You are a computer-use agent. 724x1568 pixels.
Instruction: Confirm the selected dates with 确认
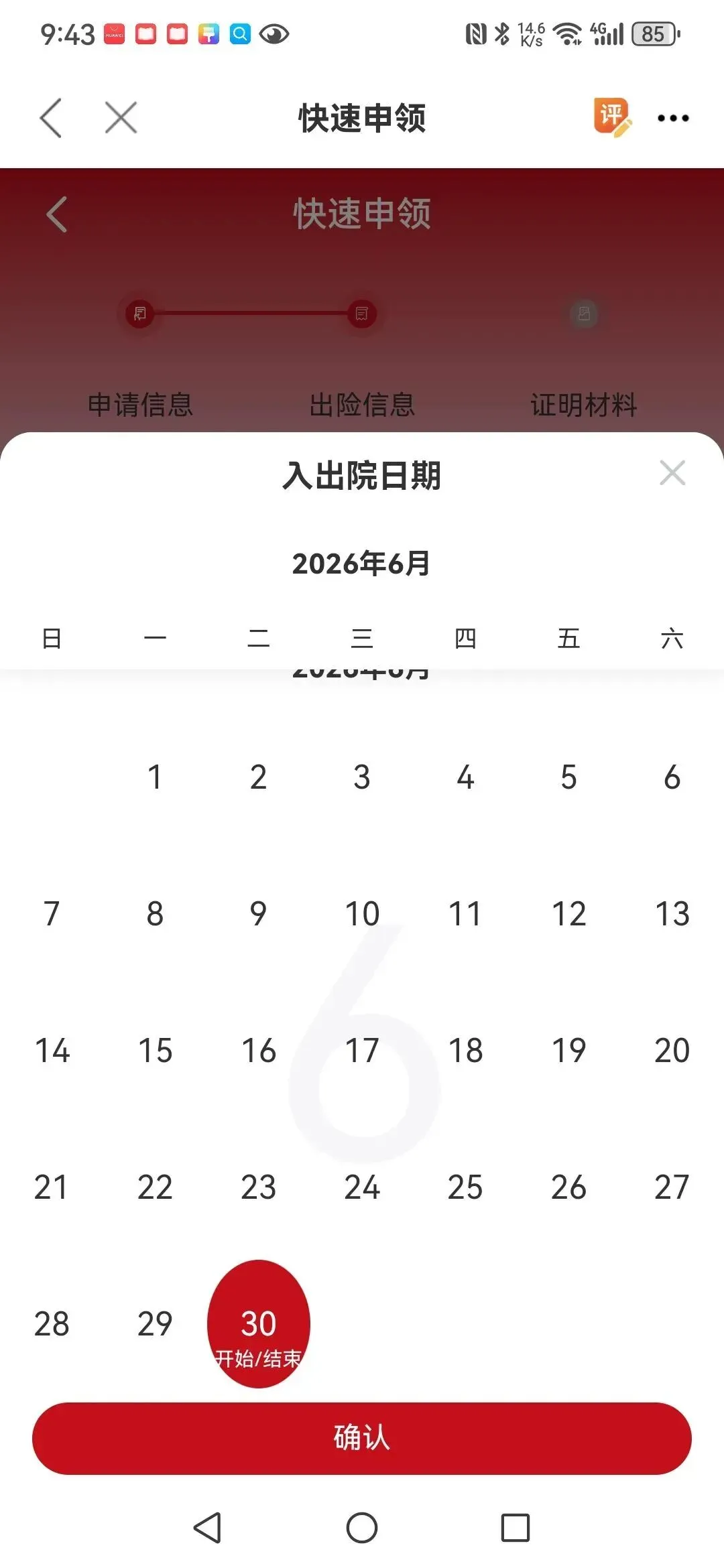coord(362,1438)
